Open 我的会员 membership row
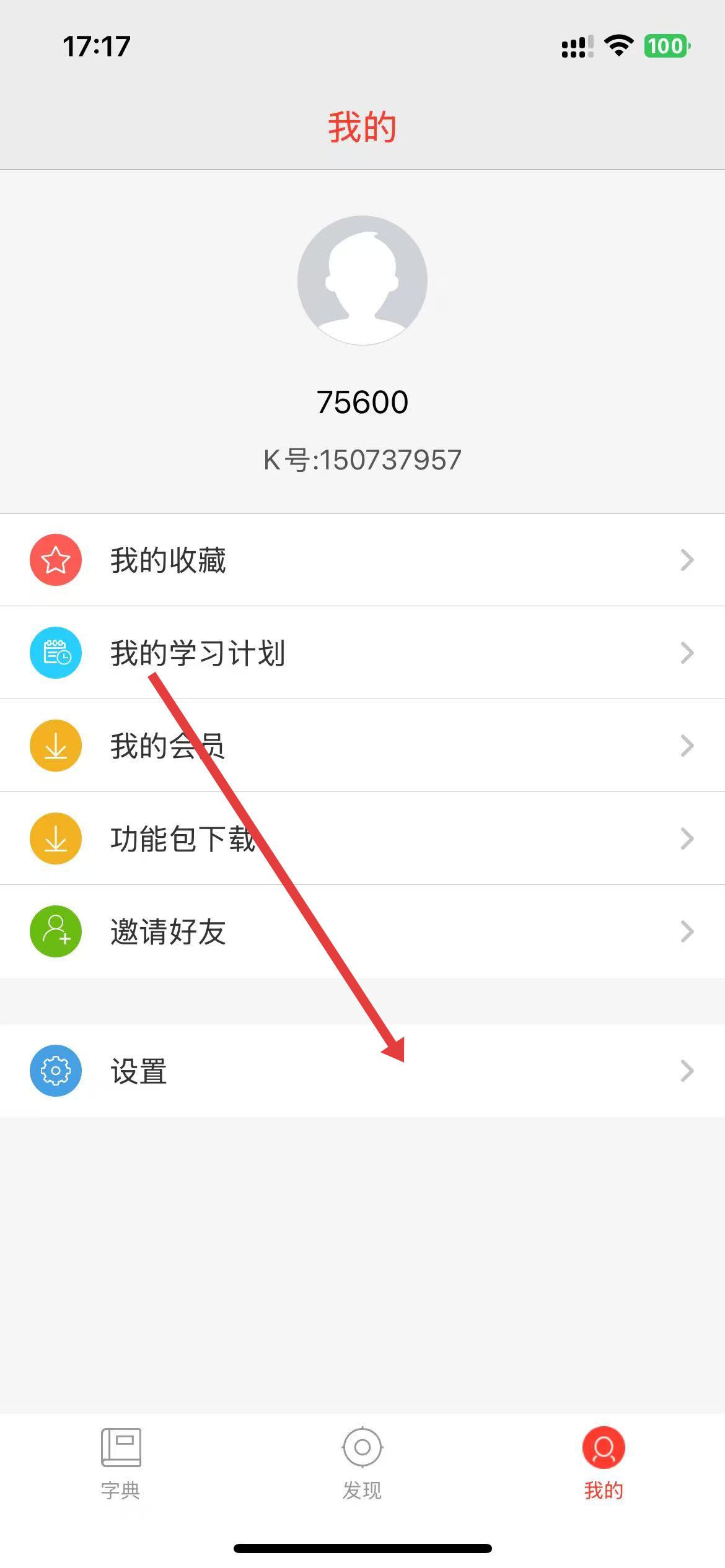725x1568 pixels. coord(362,746)
